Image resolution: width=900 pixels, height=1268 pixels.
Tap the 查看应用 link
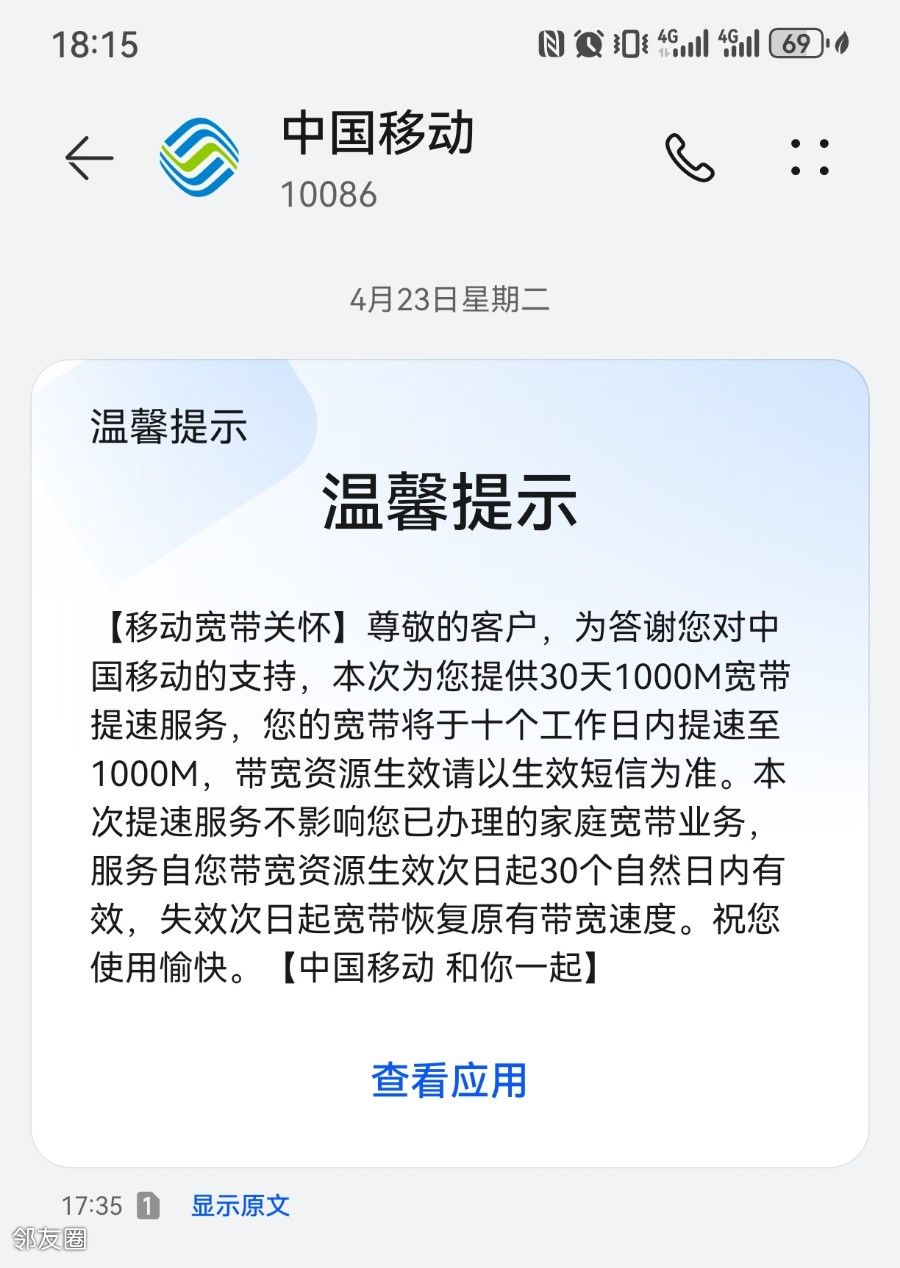pos(449,1080)
